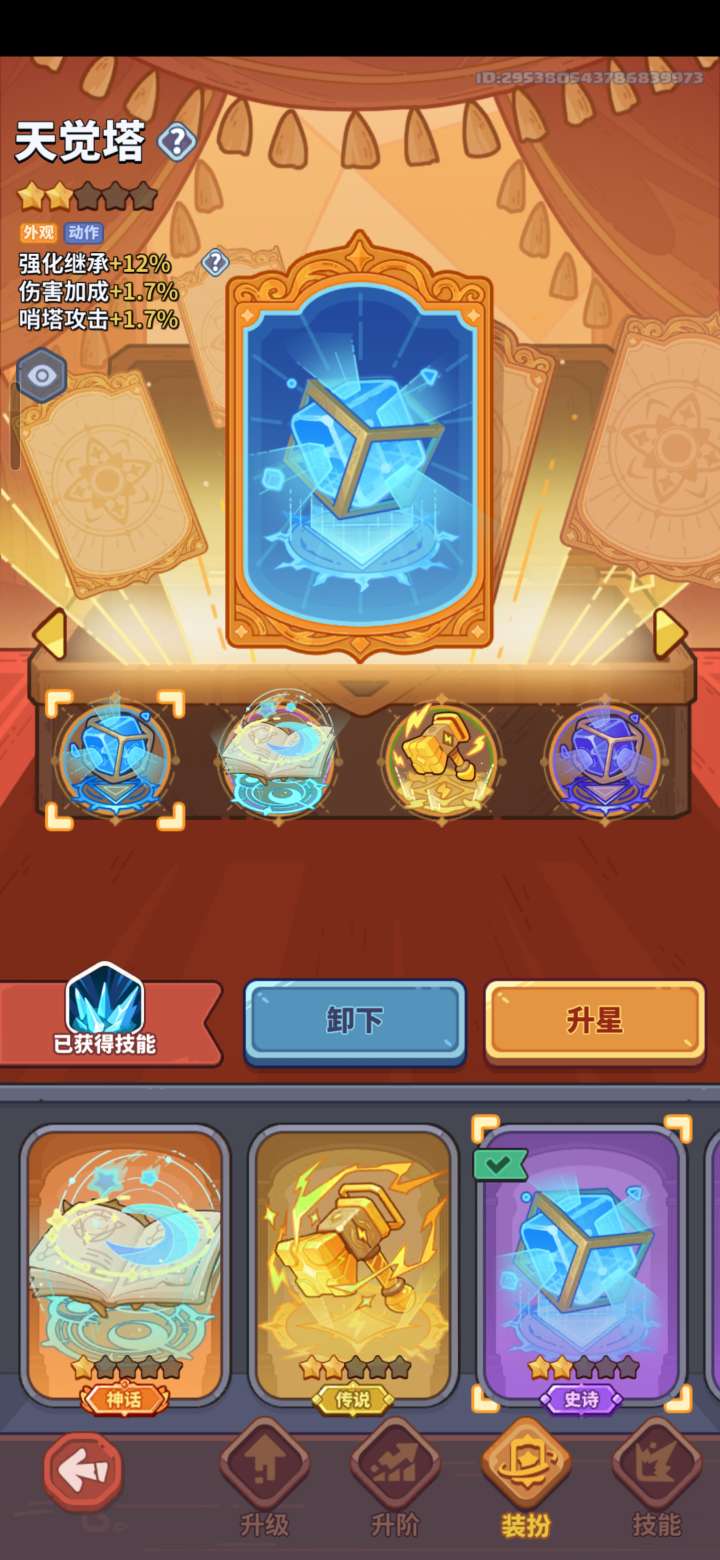
Task: Switch to the 装扮 tab
Action: [526, 1480]
